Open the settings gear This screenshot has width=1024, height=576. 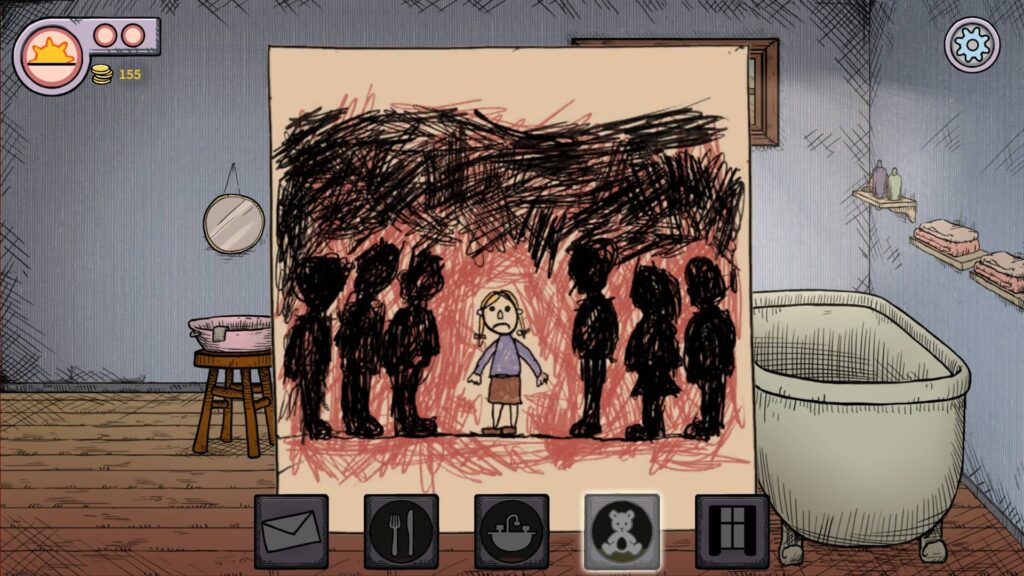972,44
